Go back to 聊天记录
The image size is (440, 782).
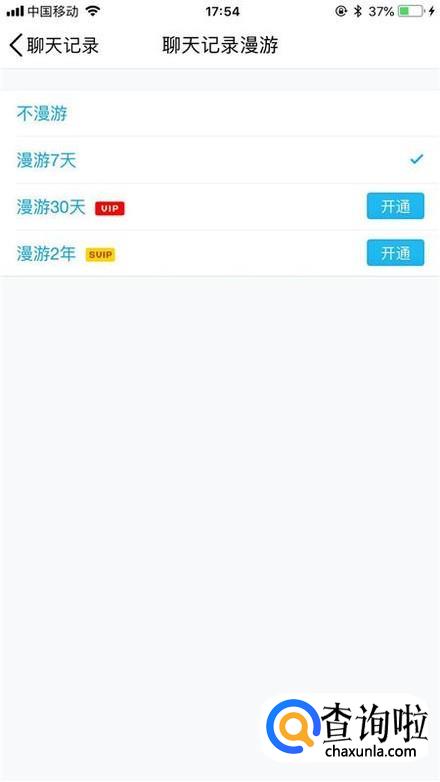54,45
